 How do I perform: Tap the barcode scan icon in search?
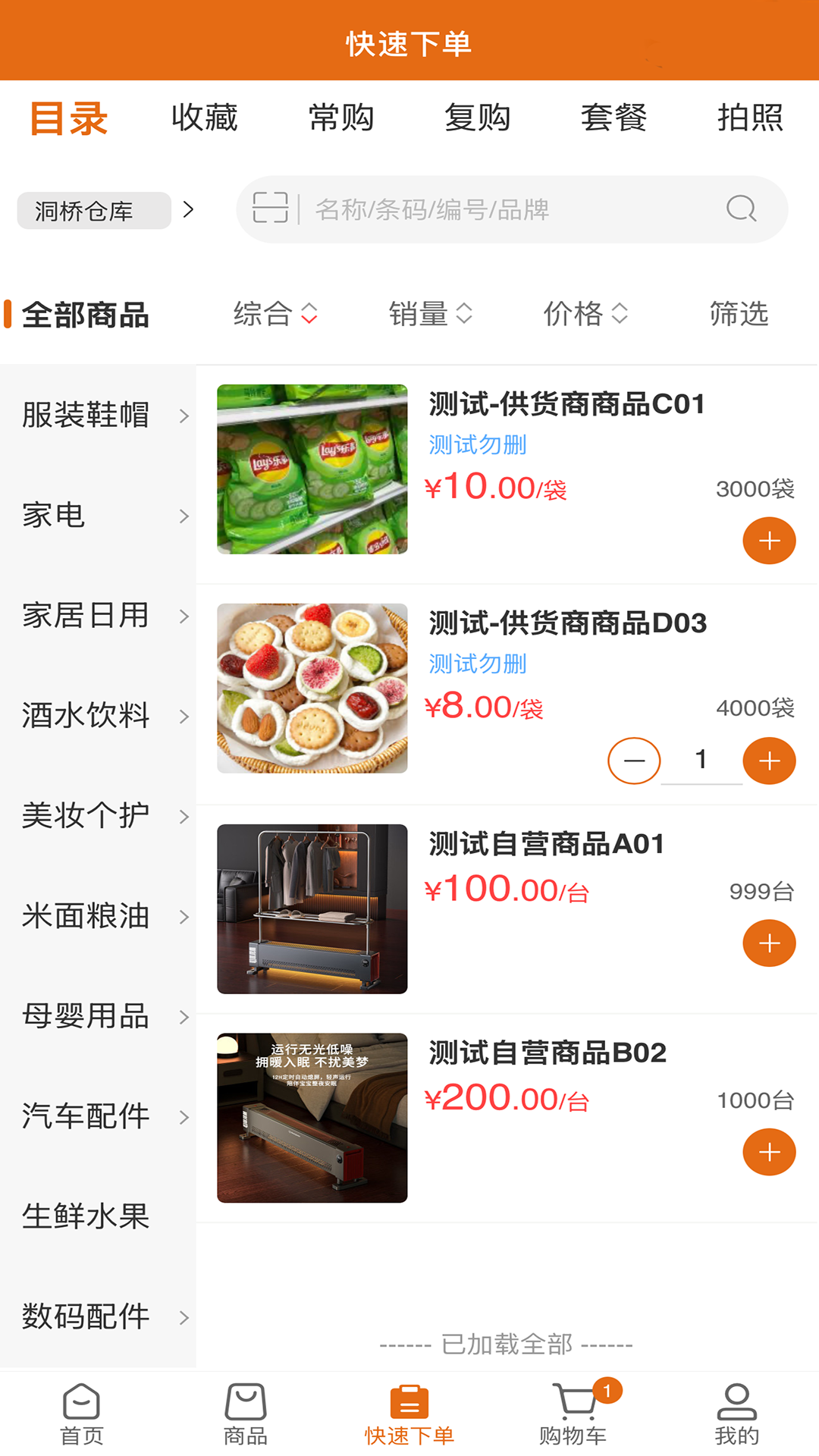271,208
